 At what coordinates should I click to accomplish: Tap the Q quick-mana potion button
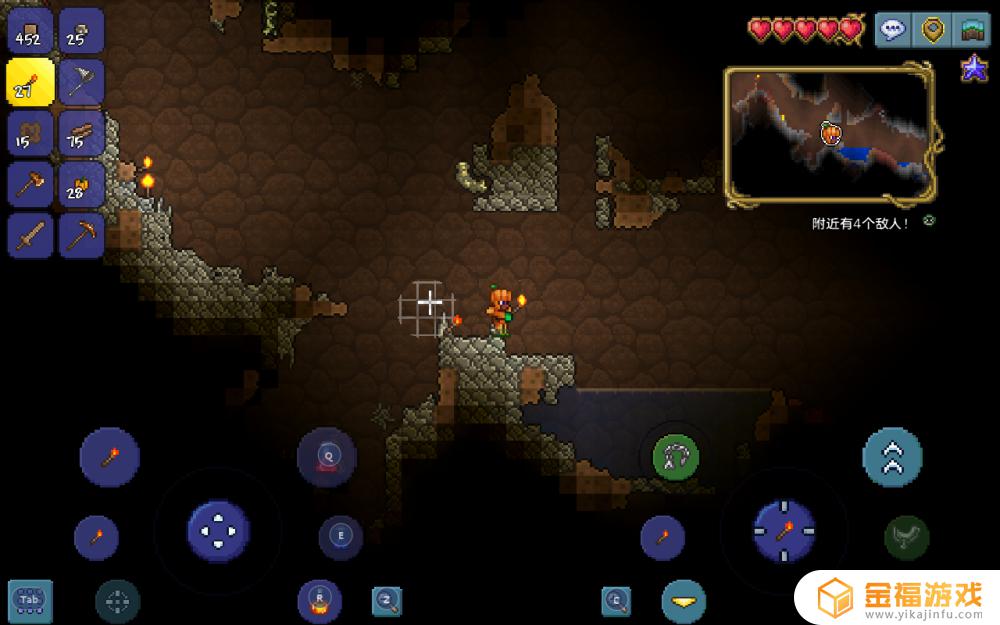click(327, 456)
